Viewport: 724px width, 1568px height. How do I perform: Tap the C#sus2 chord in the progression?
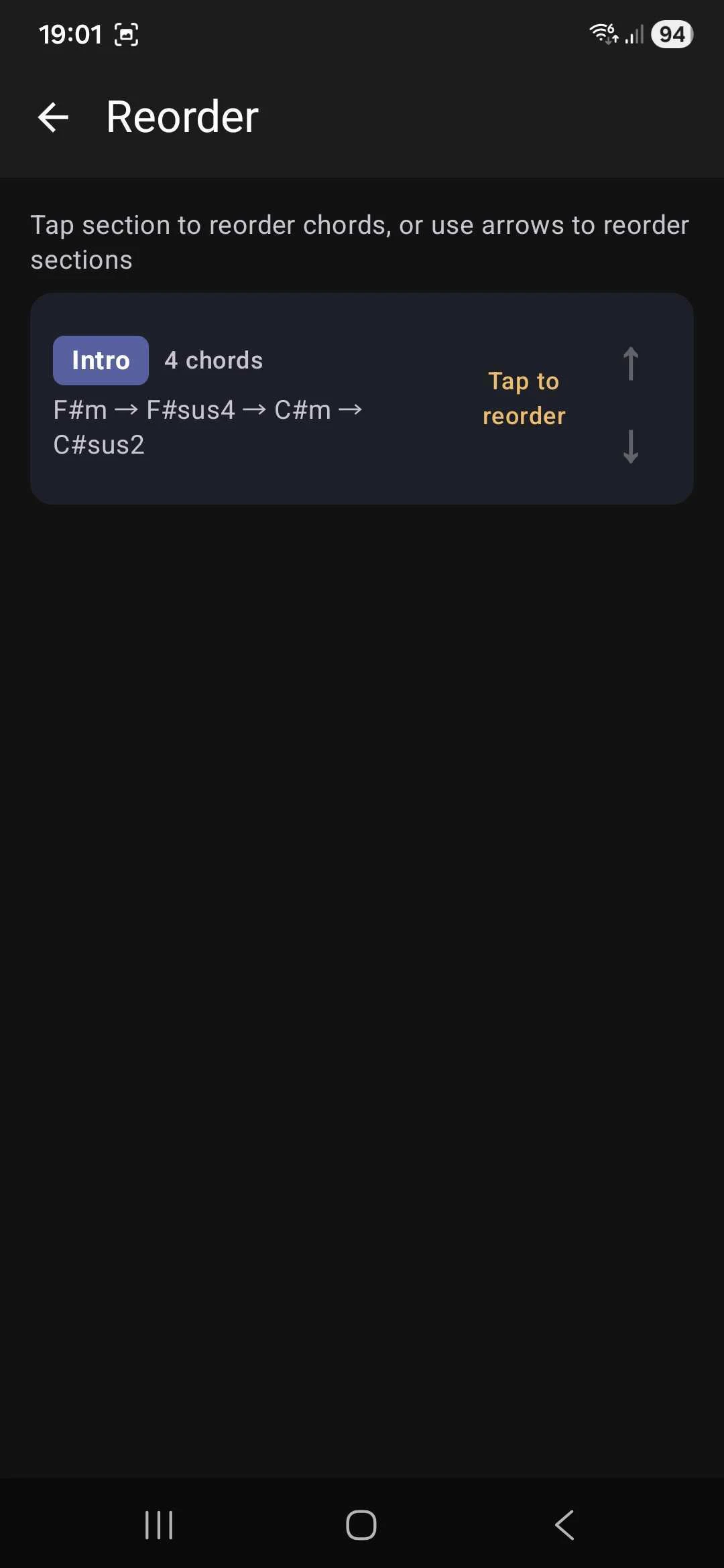(99, 444)
